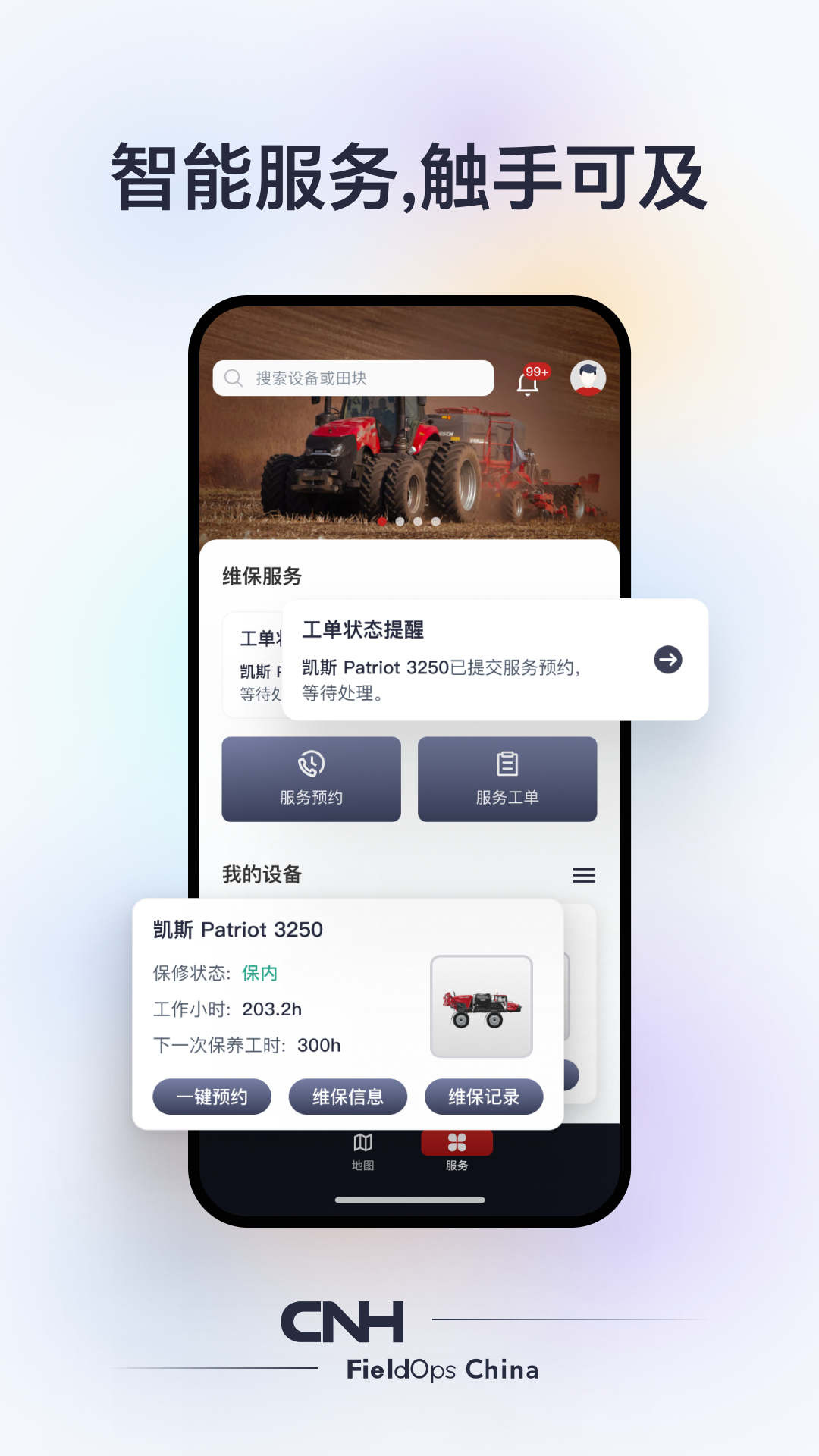The height and width of the screenshot is (1456, 819).
Task: Tap the 一键预约 button
Action: (x=212, y=1097)
